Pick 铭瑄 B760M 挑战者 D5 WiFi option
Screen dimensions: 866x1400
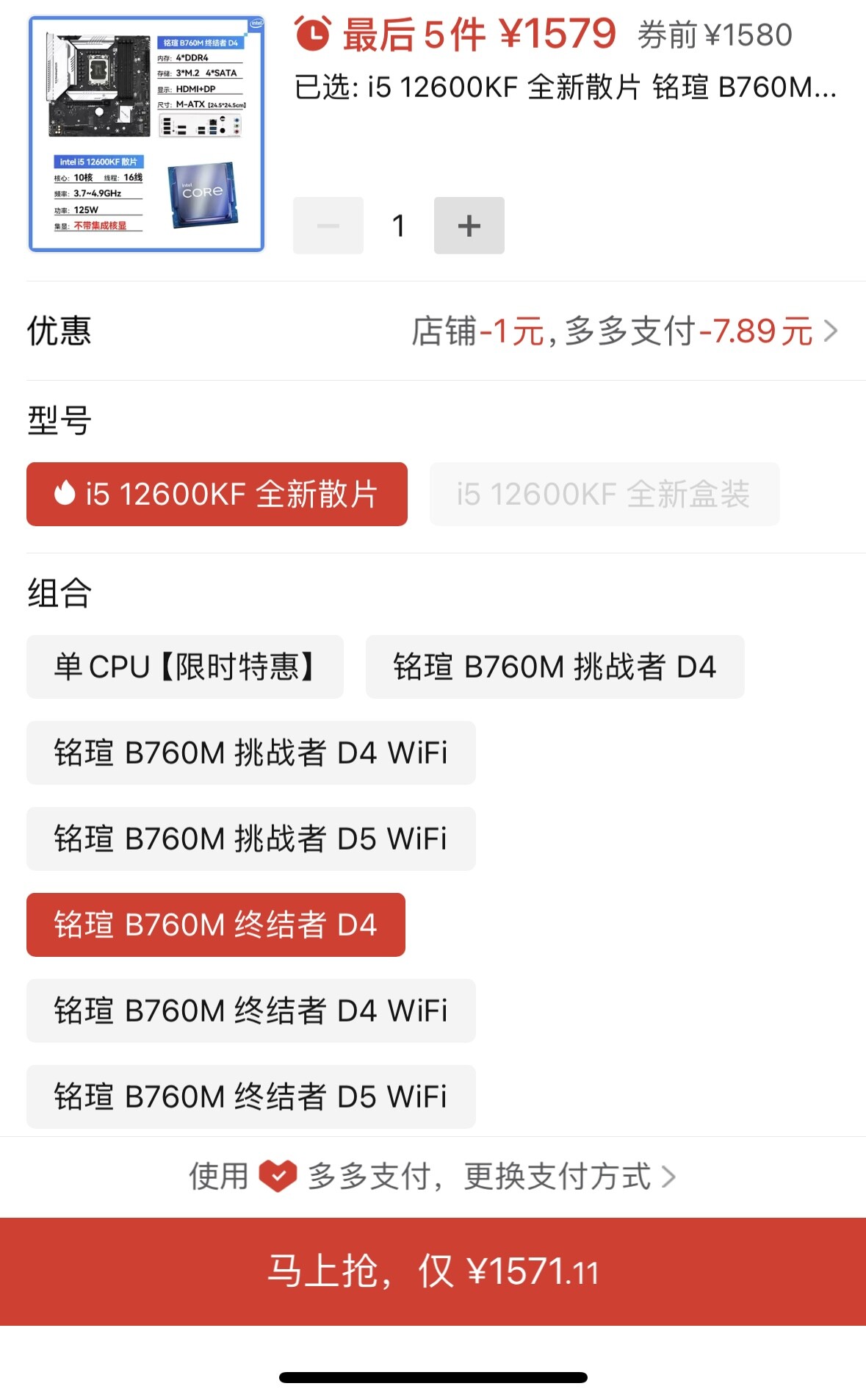tap(251, 839)
